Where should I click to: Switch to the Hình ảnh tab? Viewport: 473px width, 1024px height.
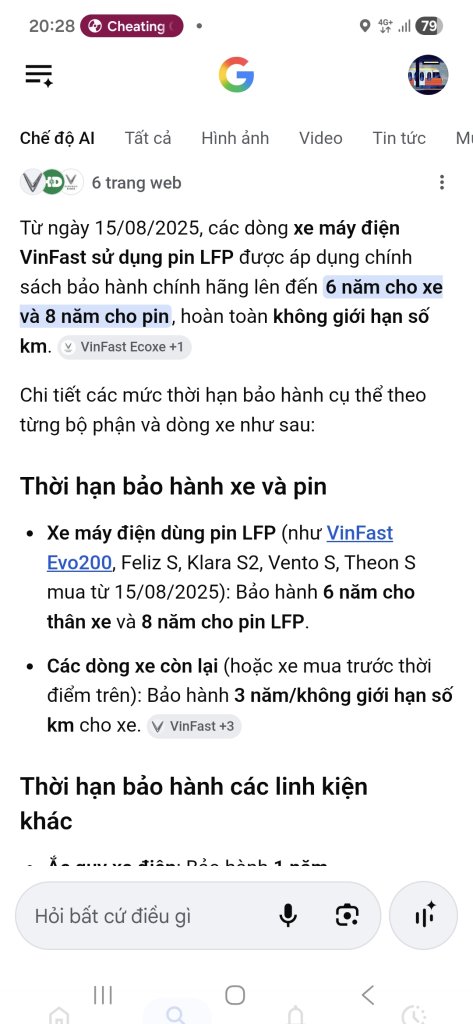[235, 138]
